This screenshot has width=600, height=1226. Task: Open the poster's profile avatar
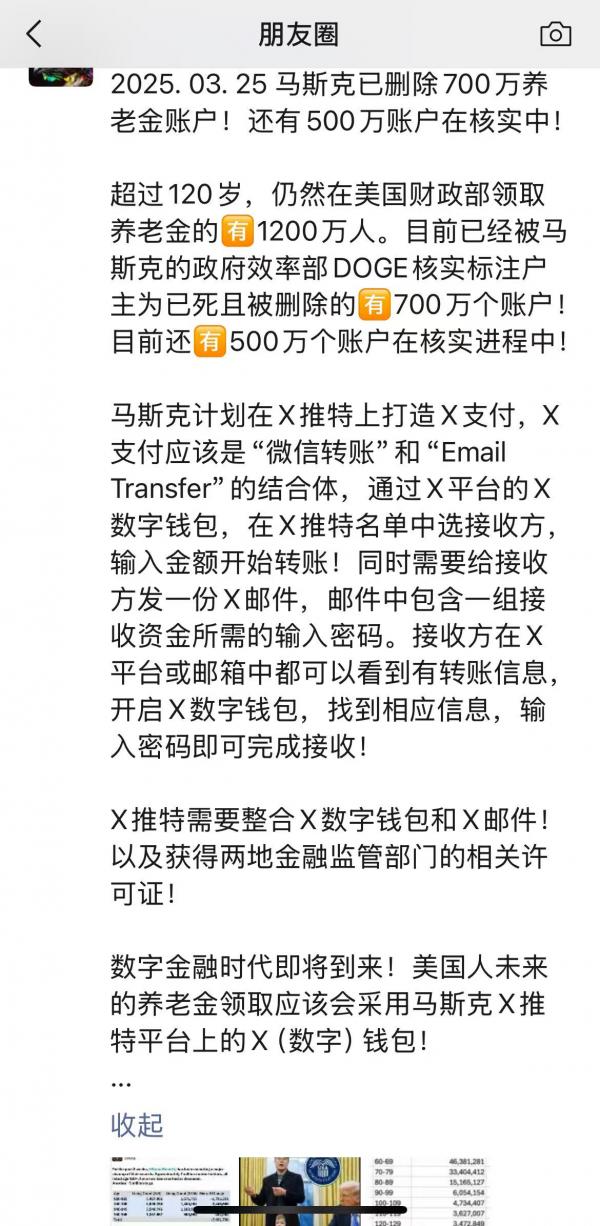(x=60, y=70)
